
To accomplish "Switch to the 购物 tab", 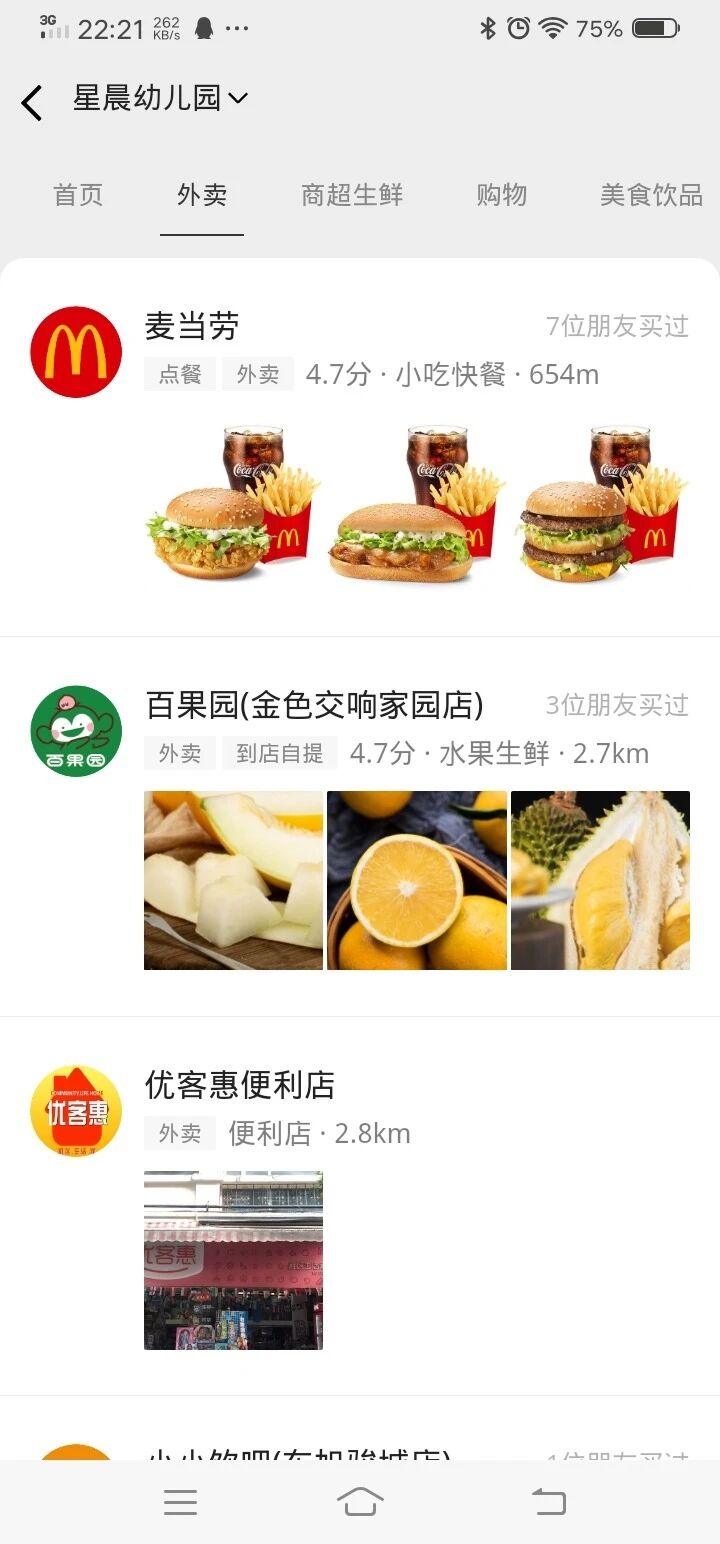I will coord(501,195).
